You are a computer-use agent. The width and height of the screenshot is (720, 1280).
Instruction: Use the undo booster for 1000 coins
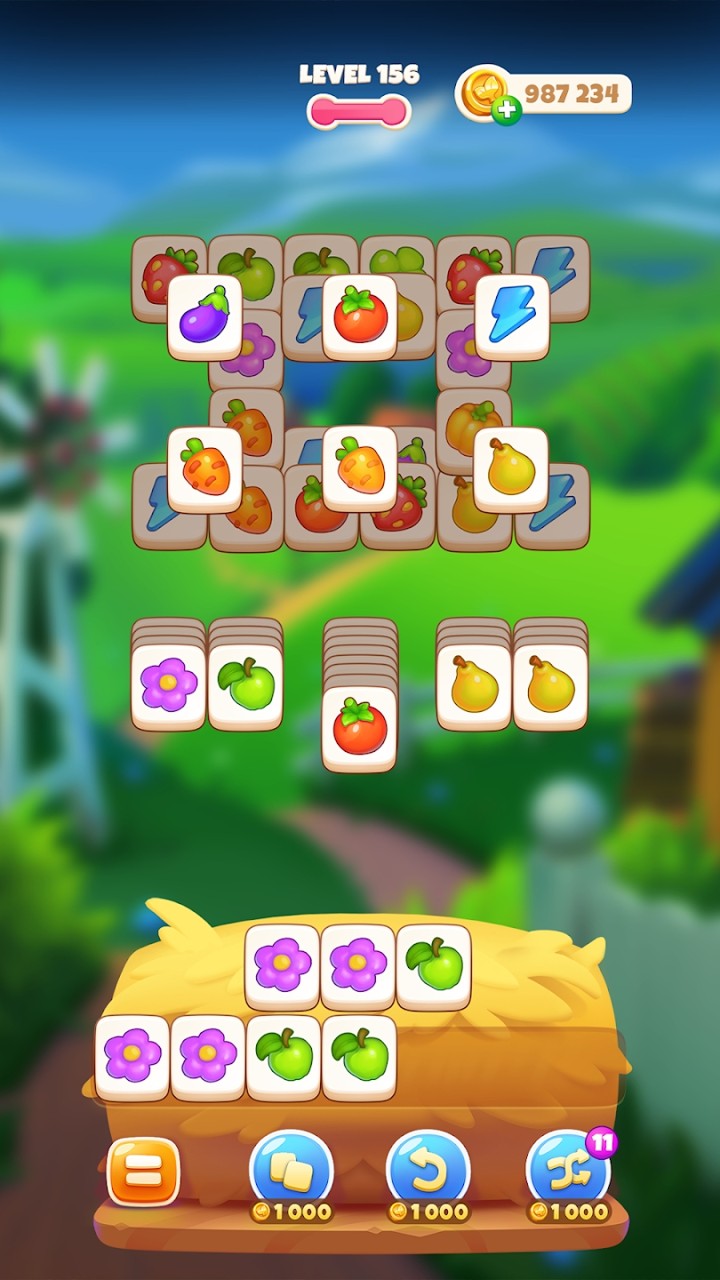tap(429, 1172)
